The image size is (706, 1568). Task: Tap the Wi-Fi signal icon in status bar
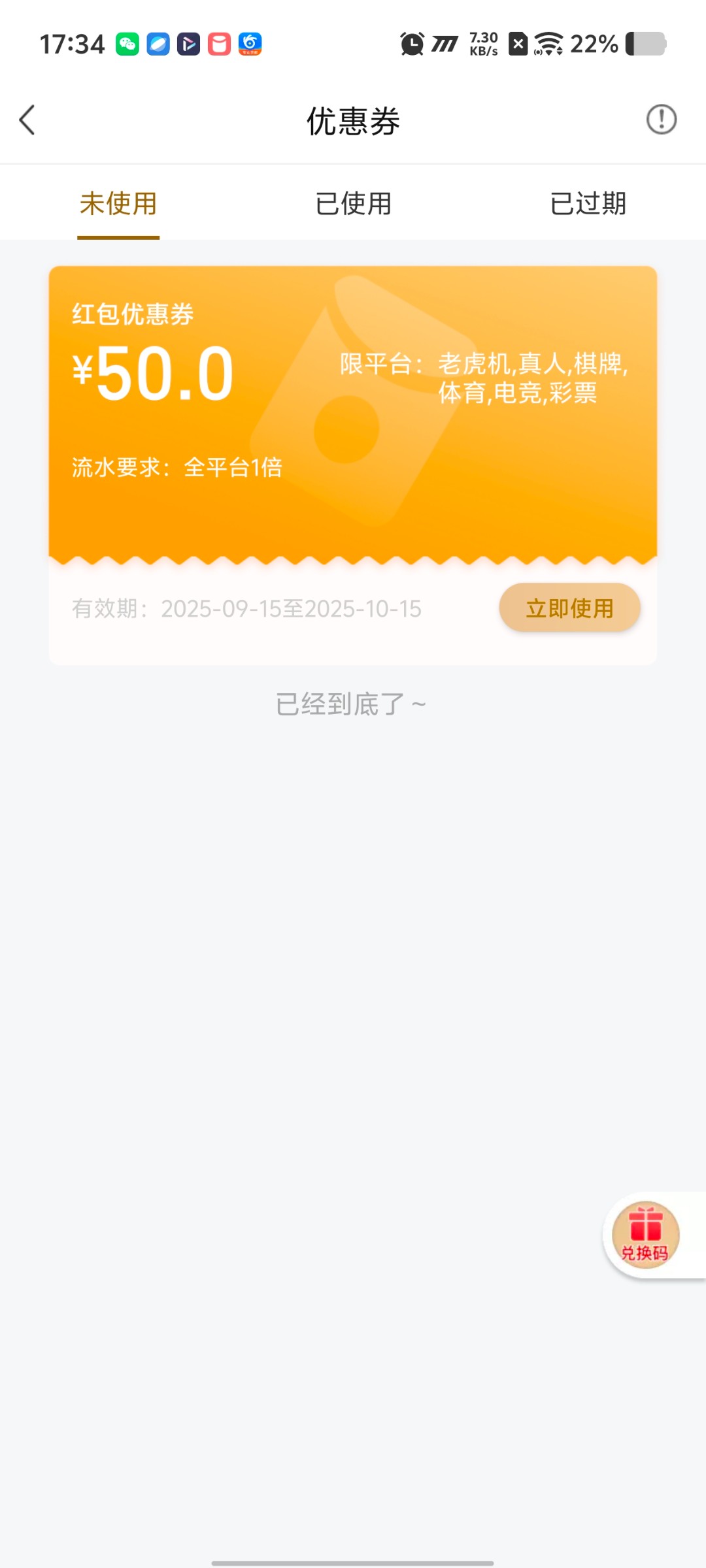pos(548,43)
